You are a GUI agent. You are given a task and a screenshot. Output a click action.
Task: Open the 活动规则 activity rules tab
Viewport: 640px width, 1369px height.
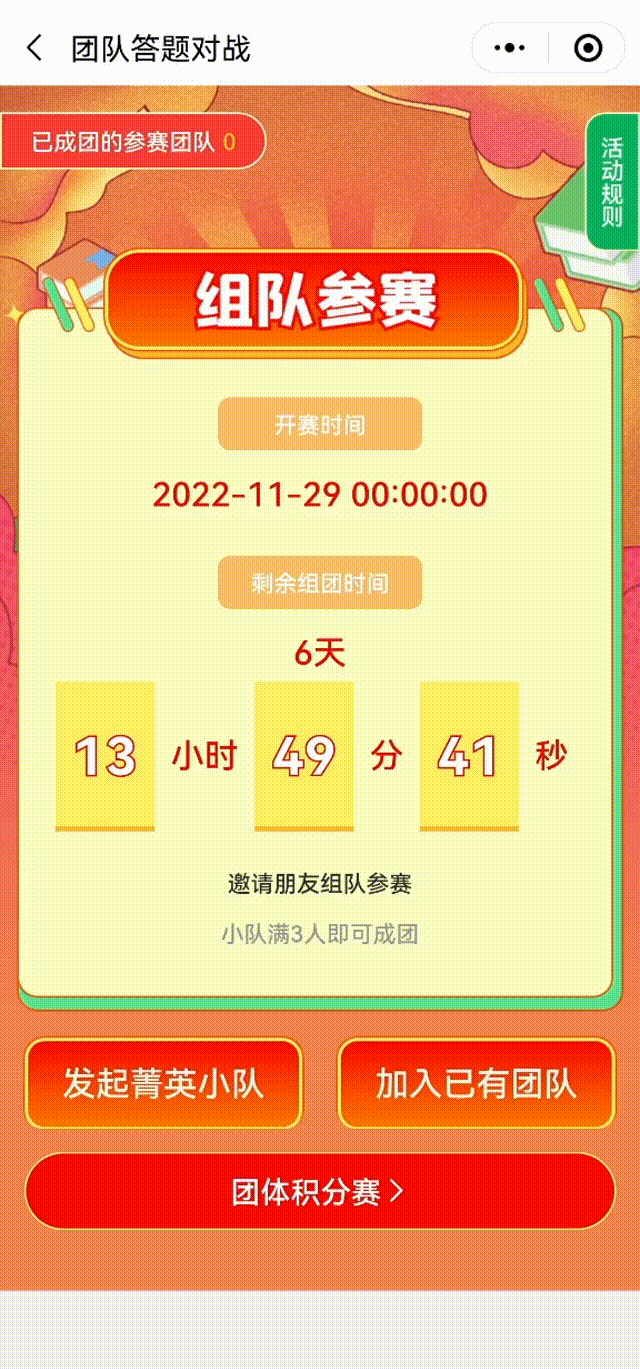click(611, 182)
